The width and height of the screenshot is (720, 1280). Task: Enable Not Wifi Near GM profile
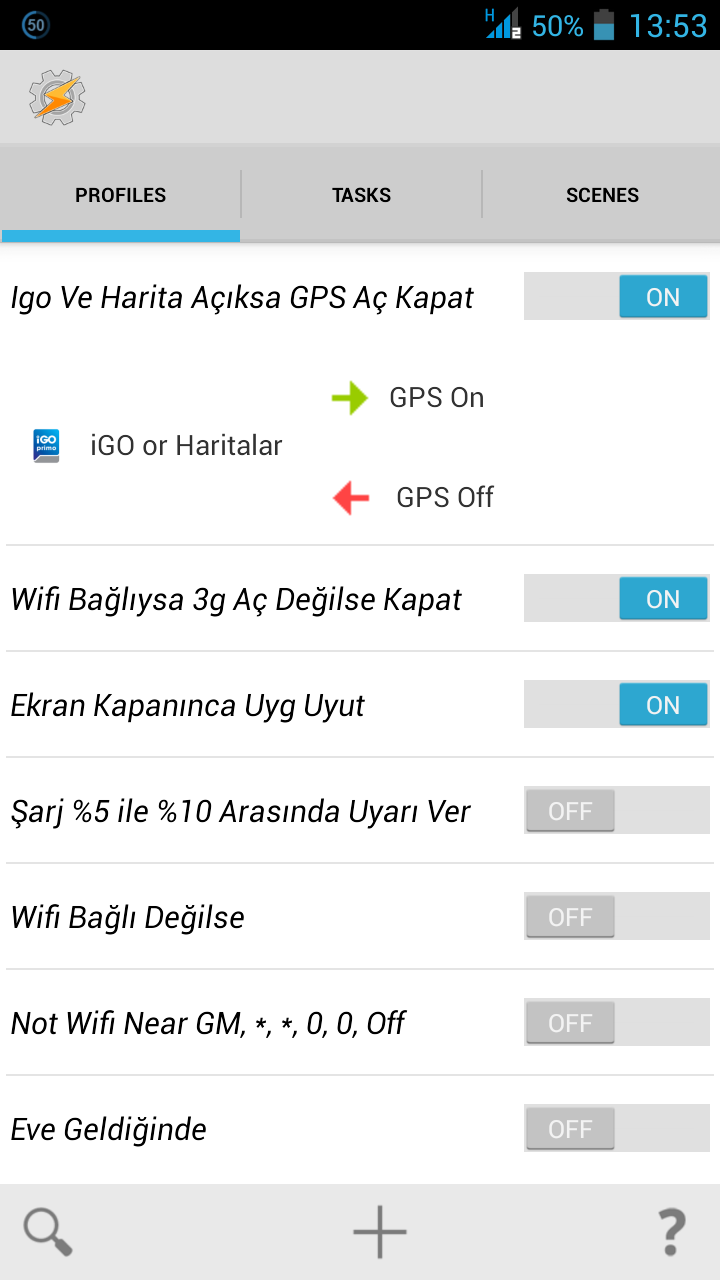[x=616, y=1023]
